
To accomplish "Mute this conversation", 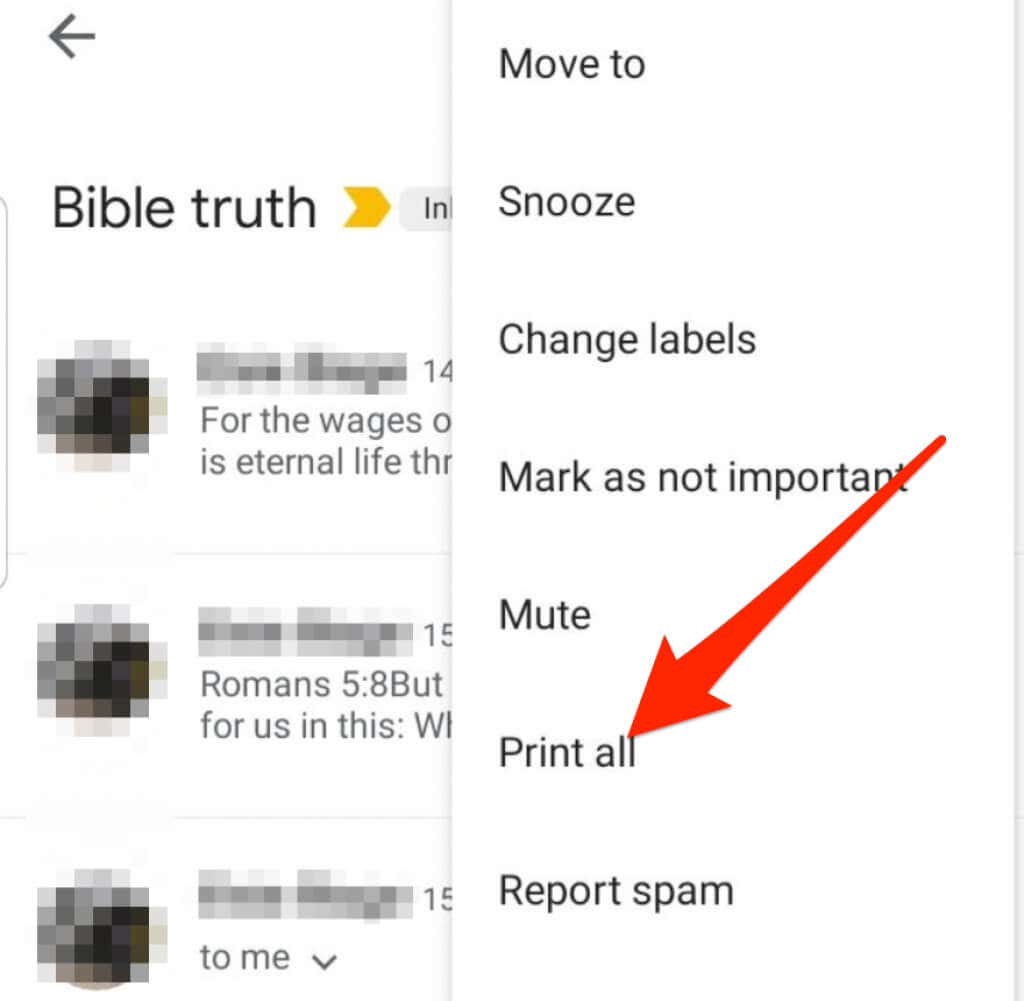I will [544, 614].
